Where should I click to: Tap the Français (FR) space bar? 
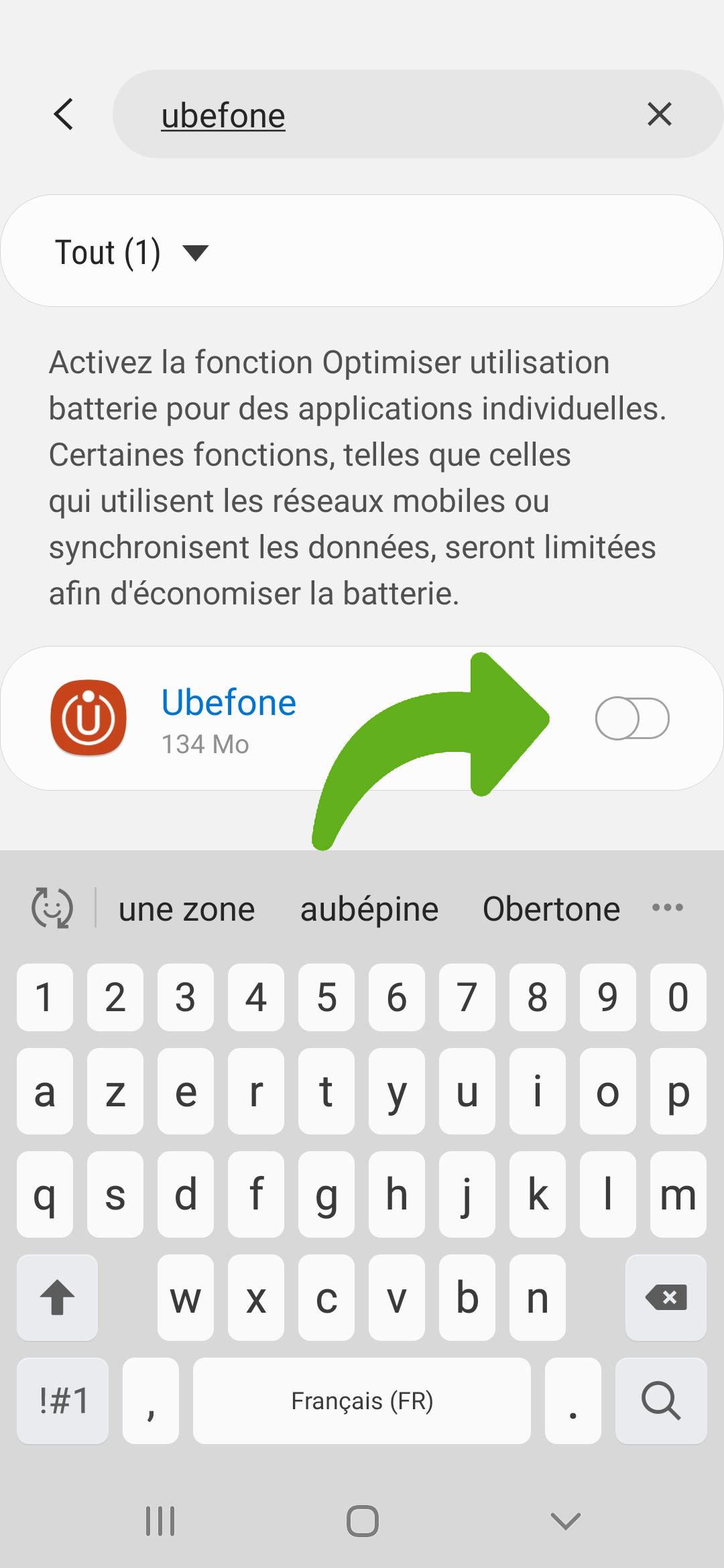pos(362,1400)
